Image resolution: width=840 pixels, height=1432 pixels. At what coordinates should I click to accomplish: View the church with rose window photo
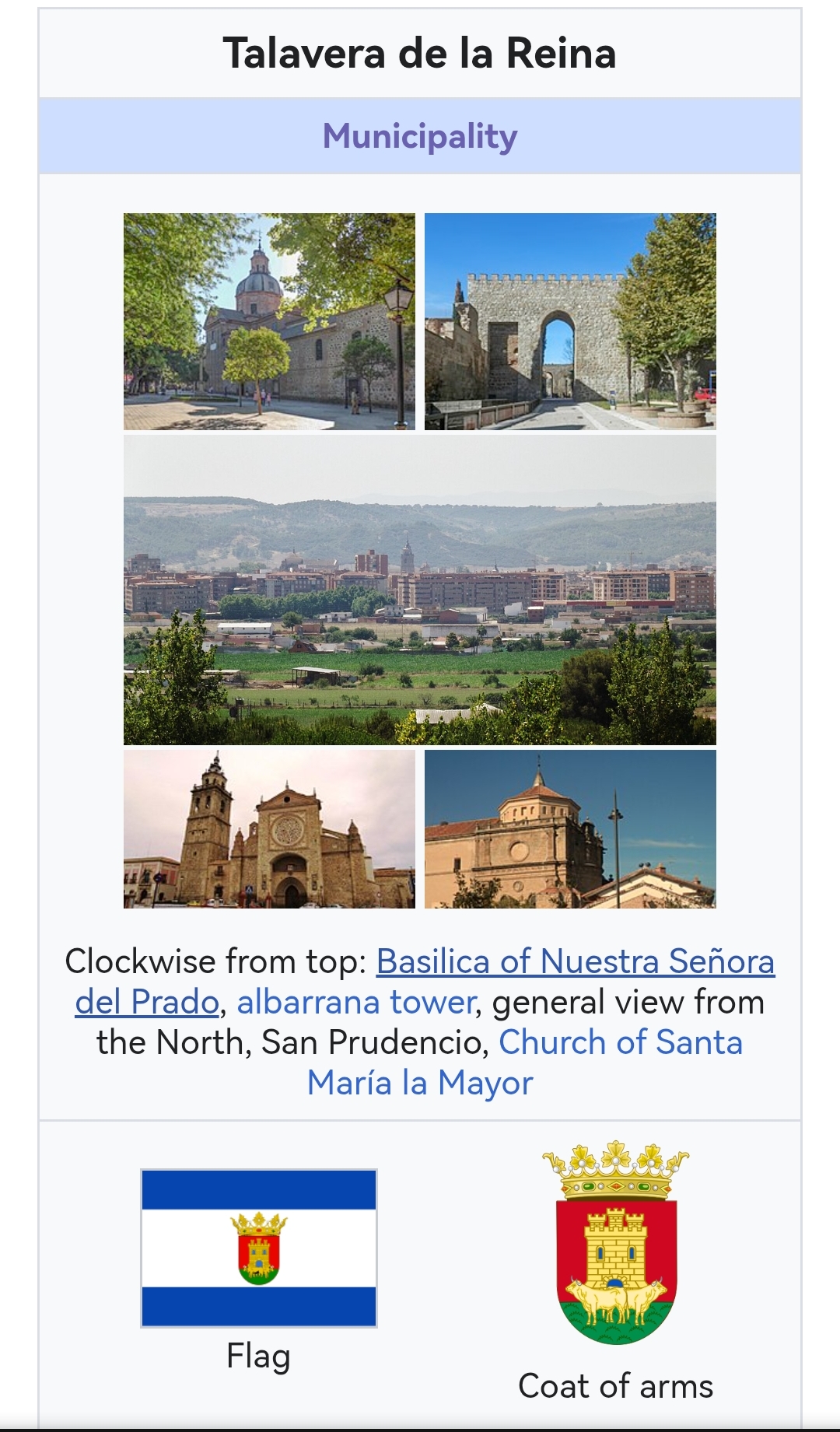[x=269, y=829]
